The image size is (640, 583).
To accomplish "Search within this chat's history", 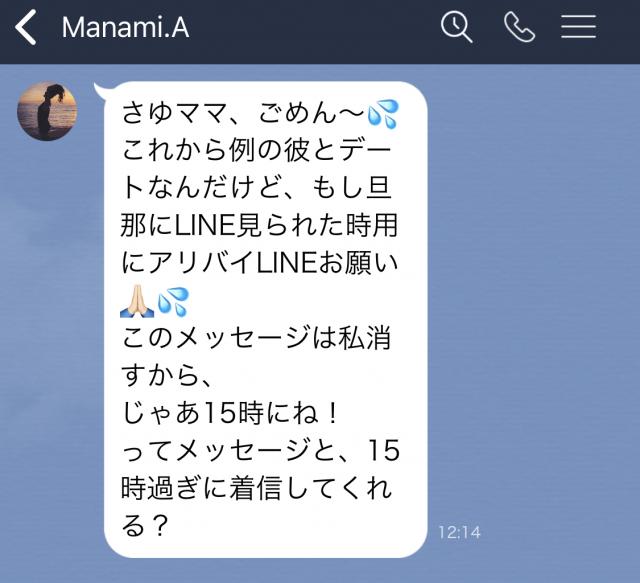I will [457, 27].
